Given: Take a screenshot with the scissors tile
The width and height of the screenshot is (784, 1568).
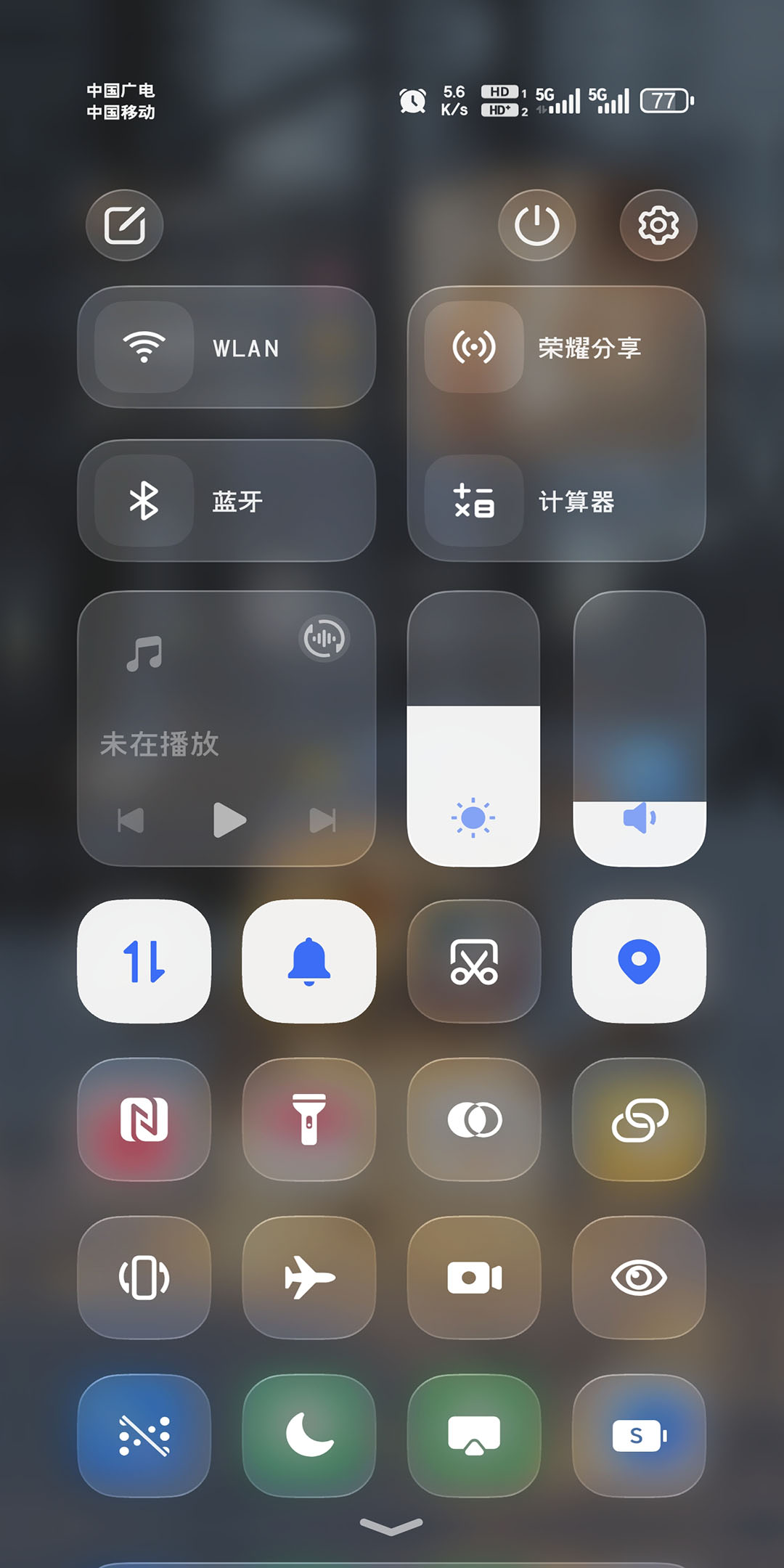Looking at the screenshot, I should (x=474, y=961).
